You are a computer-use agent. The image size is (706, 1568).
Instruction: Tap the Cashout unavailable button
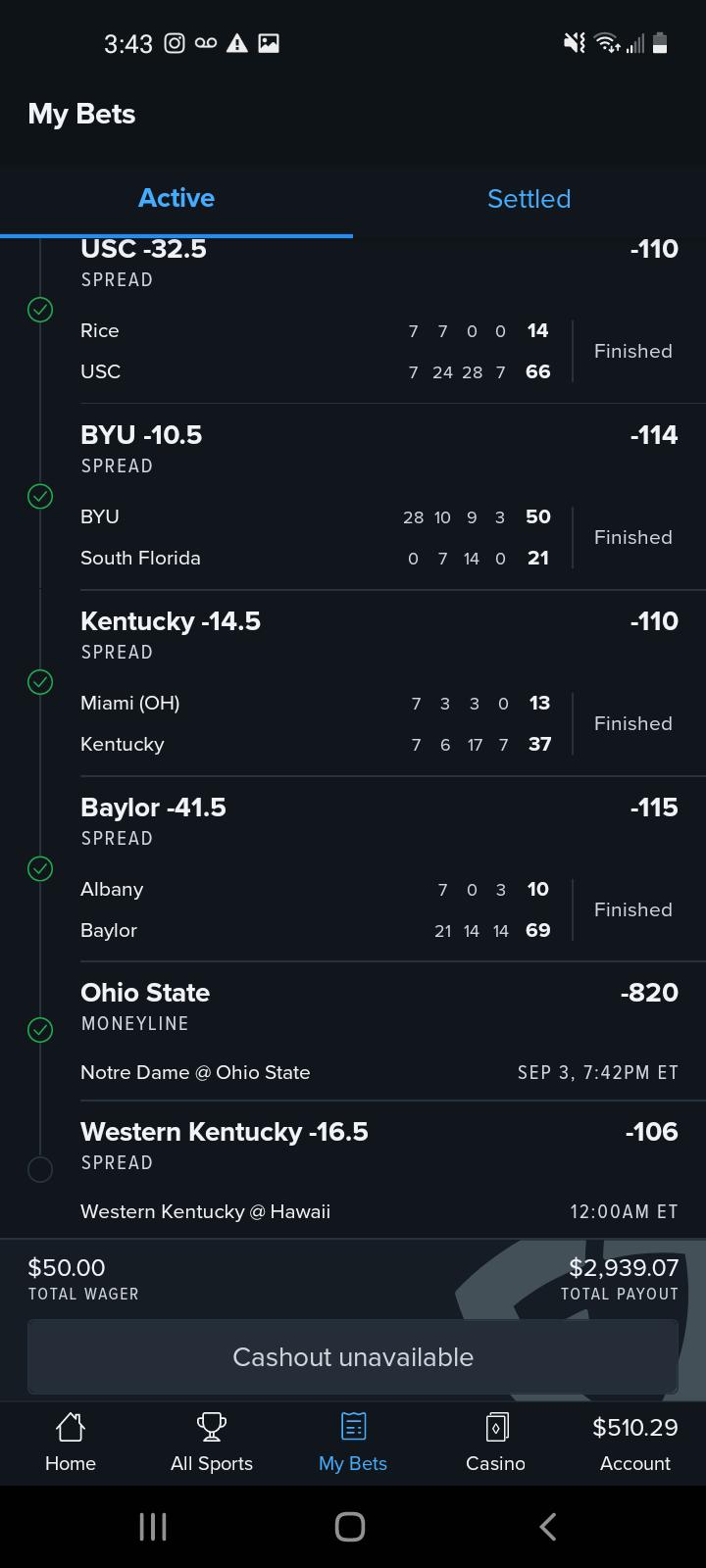pos(353,1357)
